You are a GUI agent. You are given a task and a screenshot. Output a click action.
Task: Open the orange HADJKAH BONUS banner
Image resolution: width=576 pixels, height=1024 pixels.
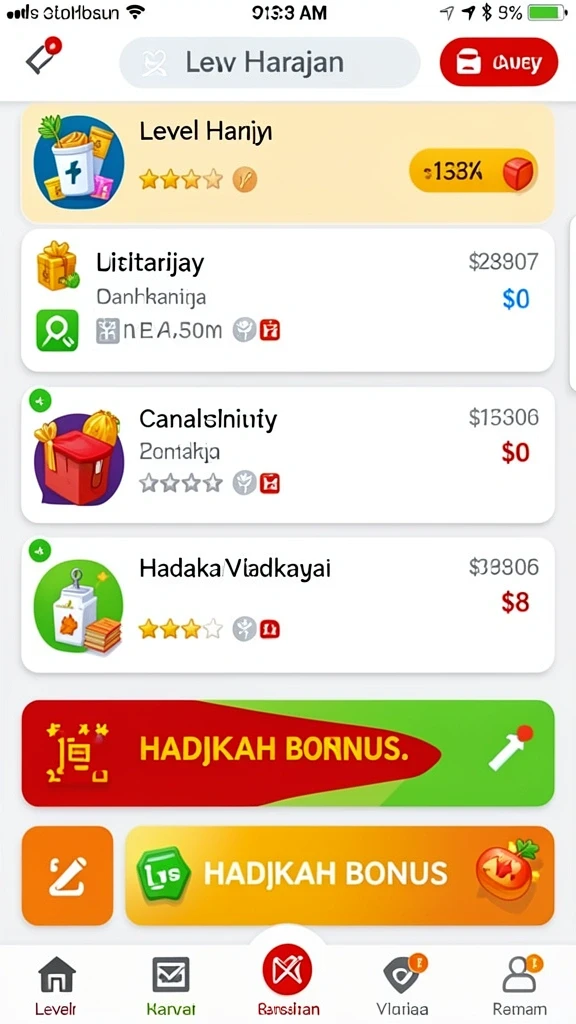(340, 876)
